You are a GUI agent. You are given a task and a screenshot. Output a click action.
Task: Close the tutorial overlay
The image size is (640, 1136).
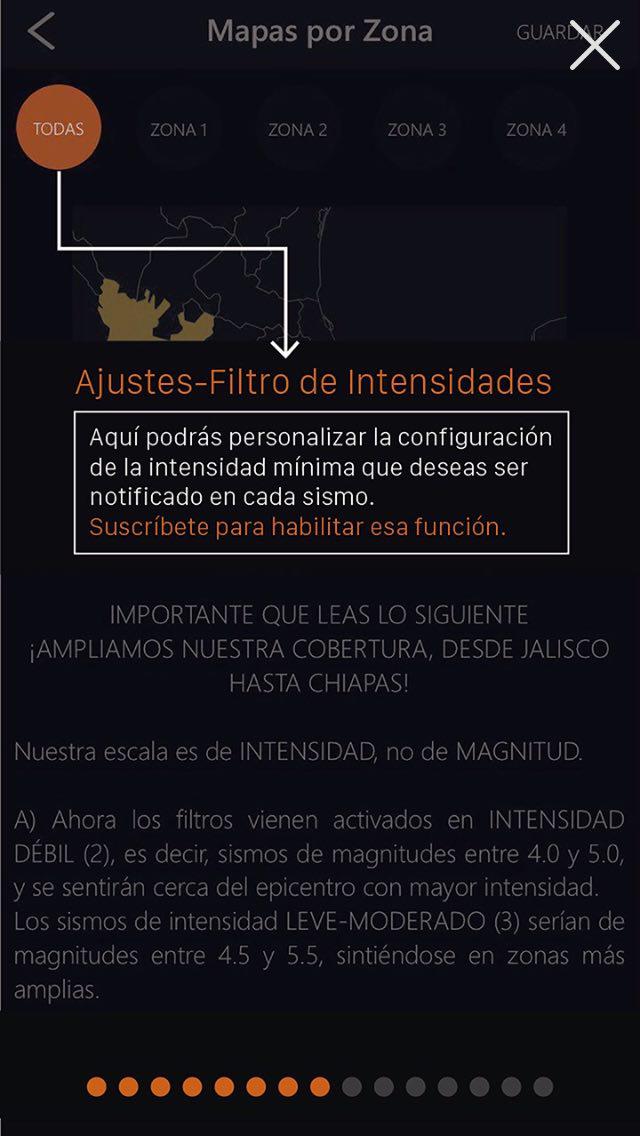[594, 46]
